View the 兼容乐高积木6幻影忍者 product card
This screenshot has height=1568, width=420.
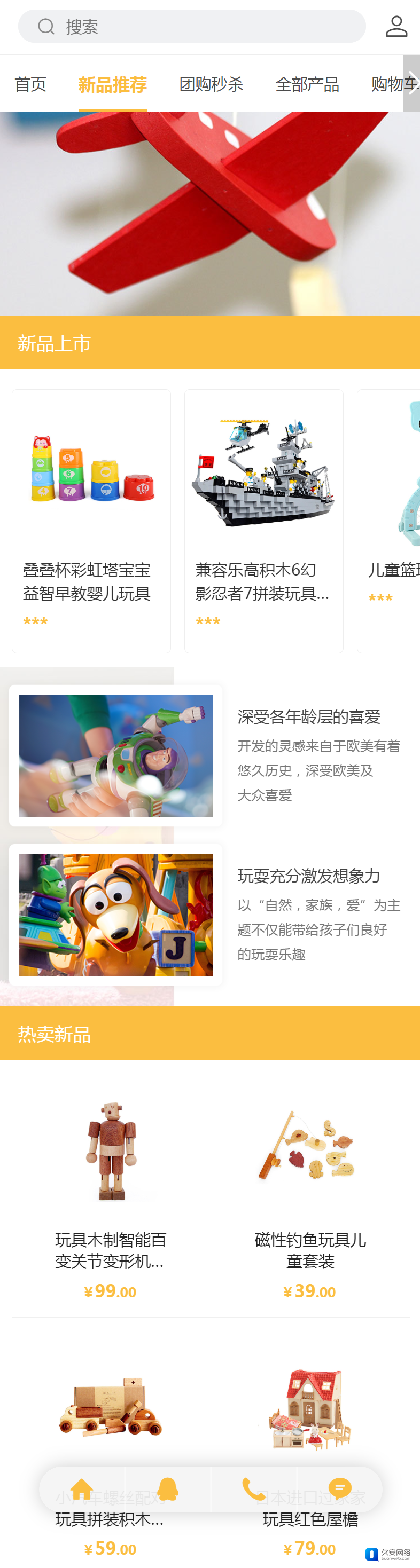pyautogui.click(x=263, y=521)
